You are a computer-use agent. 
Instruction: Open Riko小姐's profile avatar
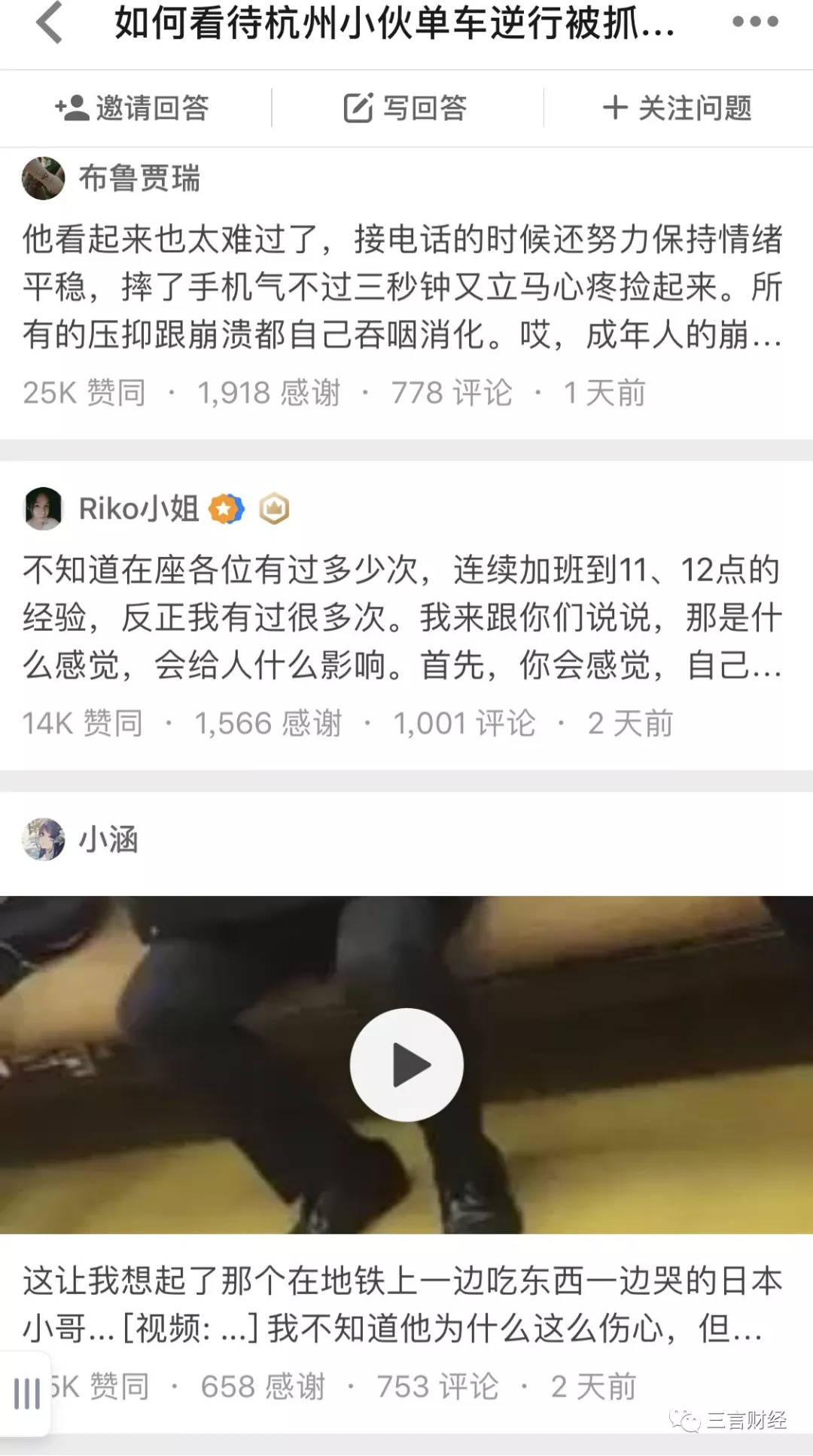(x=43, y=509)
